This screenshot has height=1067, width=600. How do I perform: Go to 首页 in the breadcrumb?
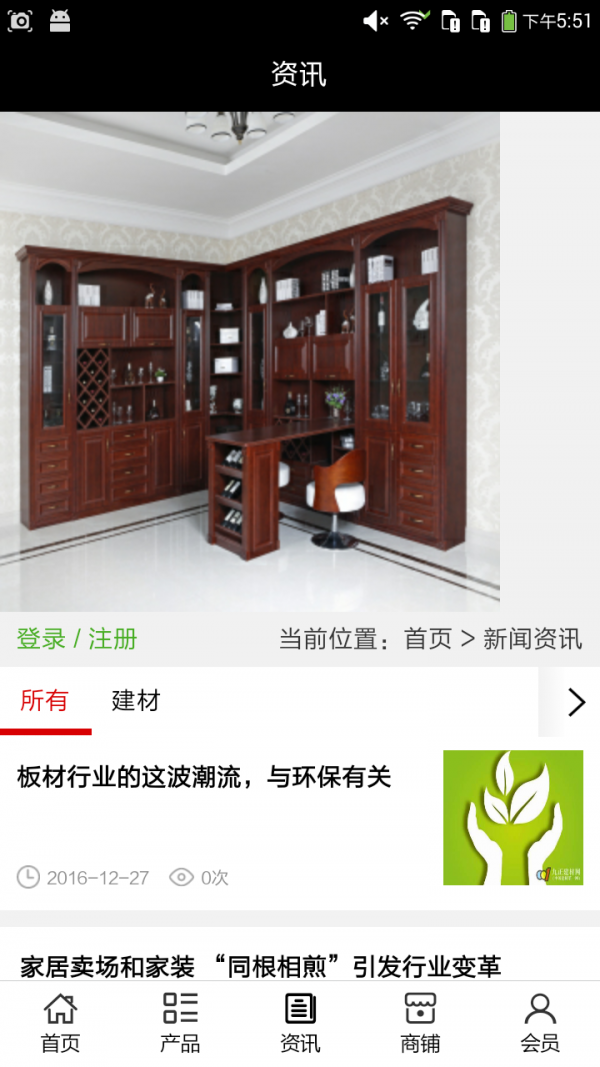click(427, 639)
